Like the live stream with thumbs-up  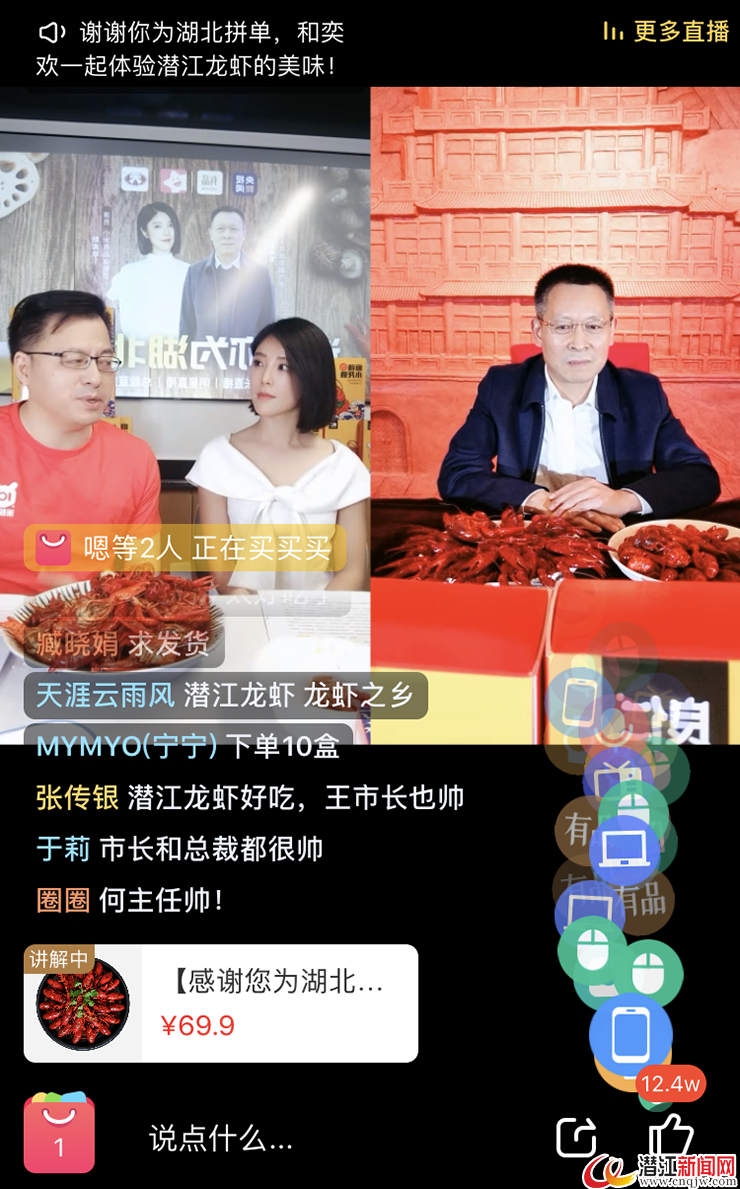pyautogui.click(x=671, y=1137)
